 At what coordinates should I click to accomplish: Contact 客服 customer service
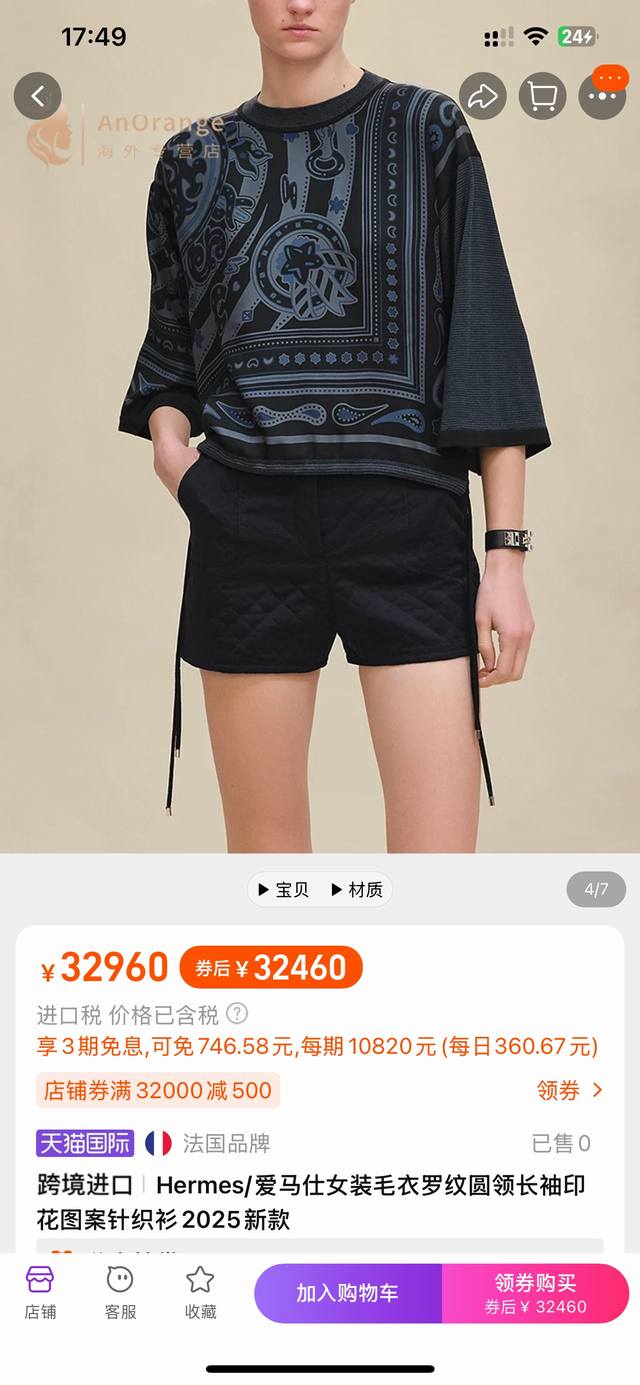[120, 1292]
